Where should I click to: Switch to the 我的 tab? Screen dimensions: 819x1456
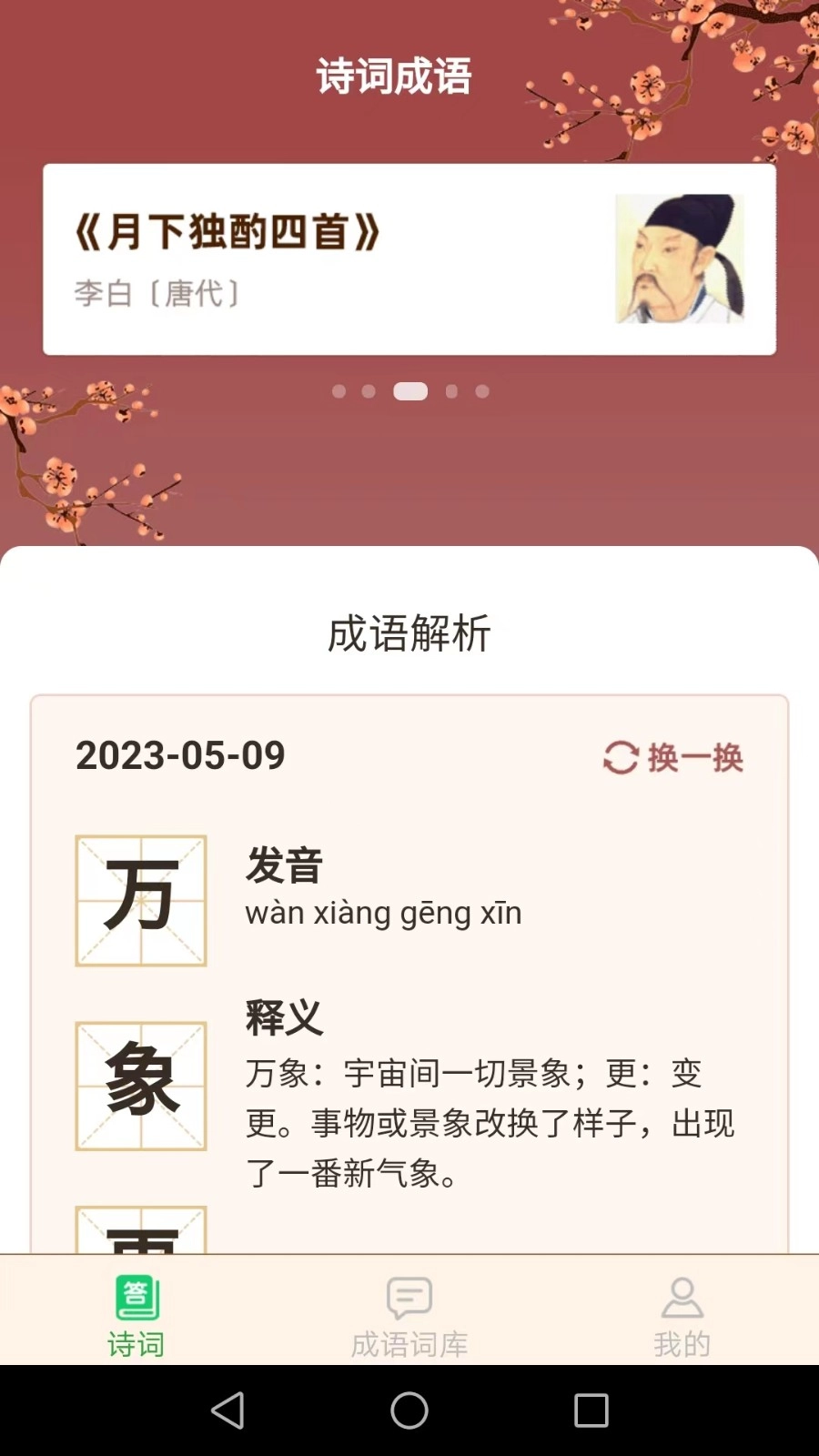tap(682, 1315)
